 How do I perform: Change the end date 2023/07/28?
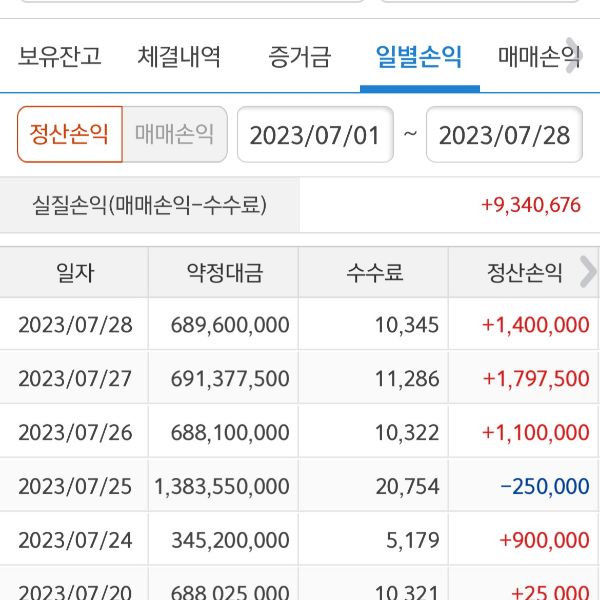pos(504,135)
